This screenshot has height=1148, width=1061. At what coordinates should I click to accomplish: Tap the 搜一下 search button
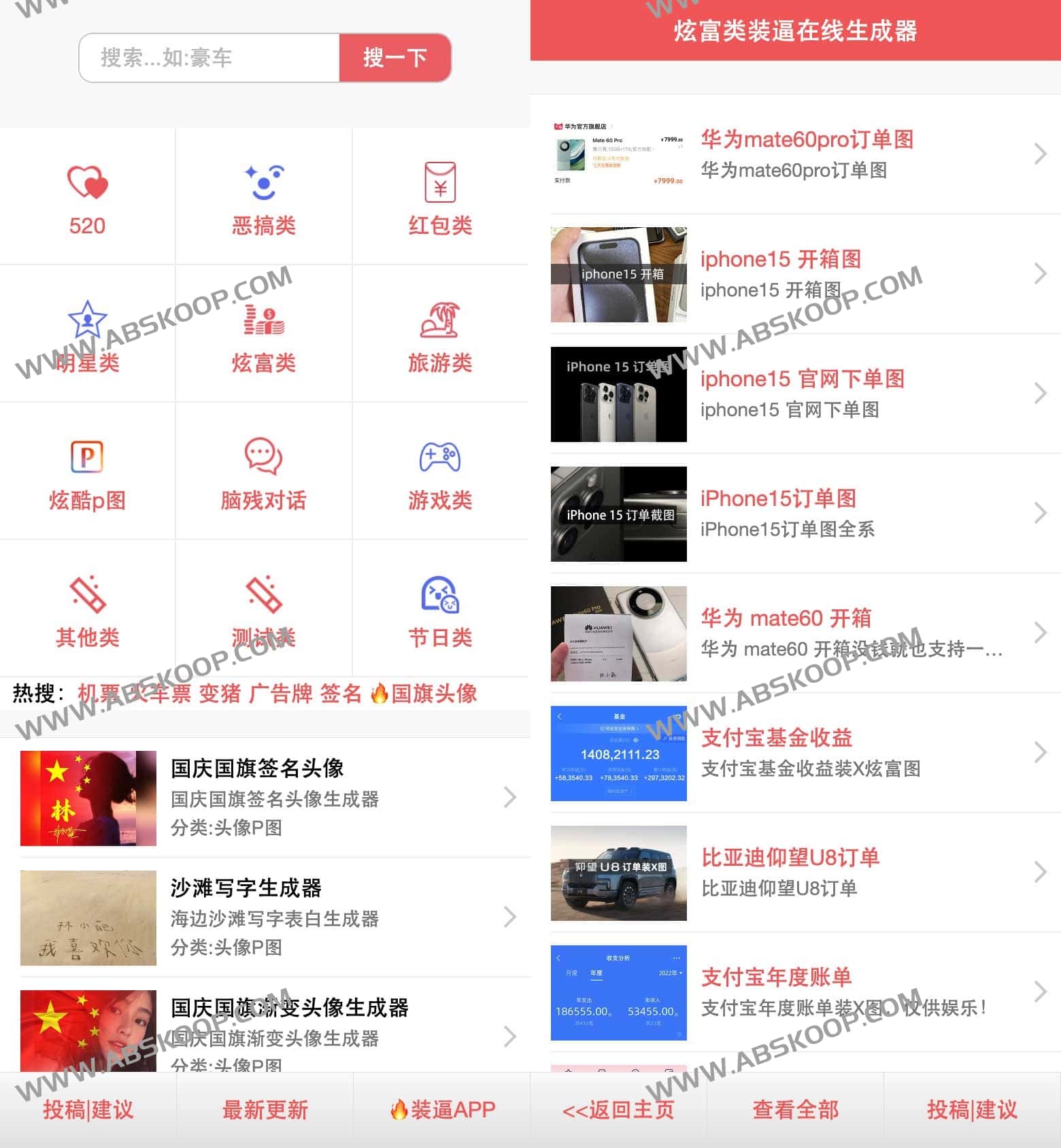395,58
